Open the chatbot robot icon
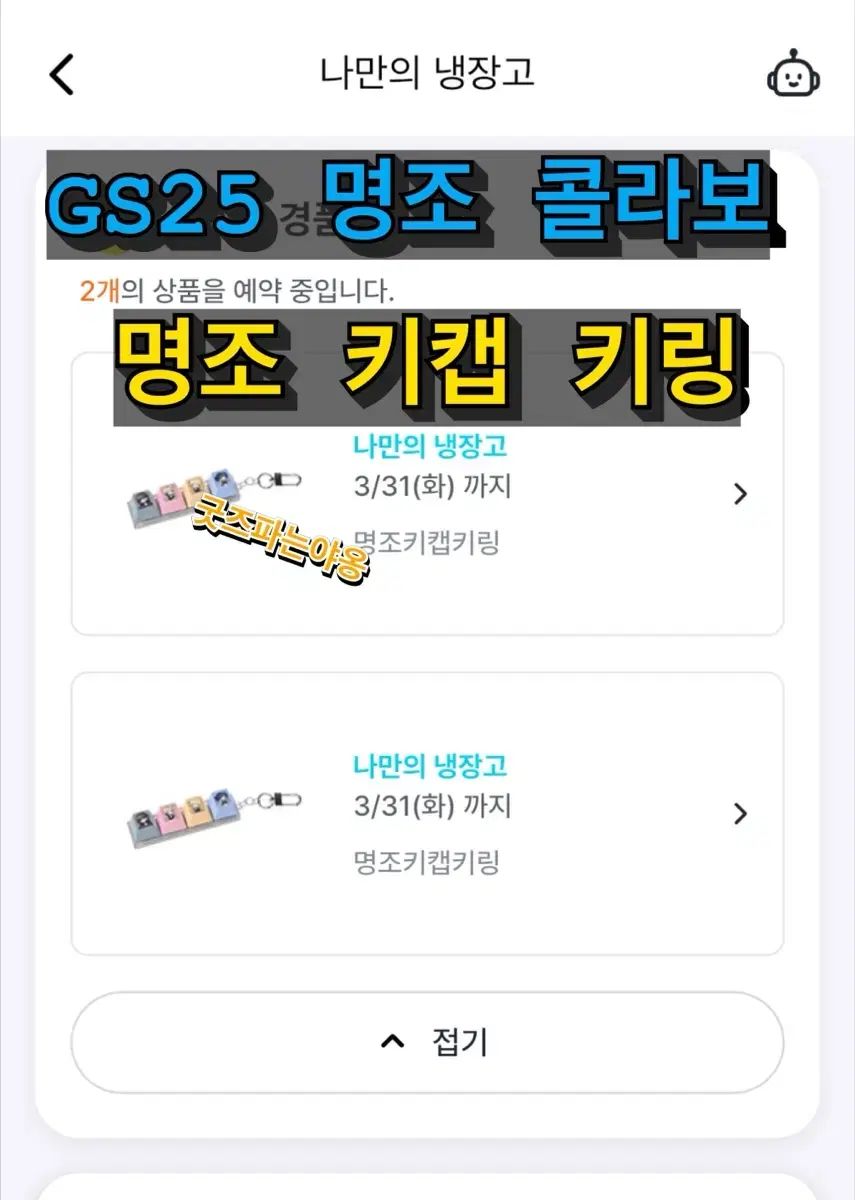855x1200 pixels. pyautogui.click(x=794, y=74)
